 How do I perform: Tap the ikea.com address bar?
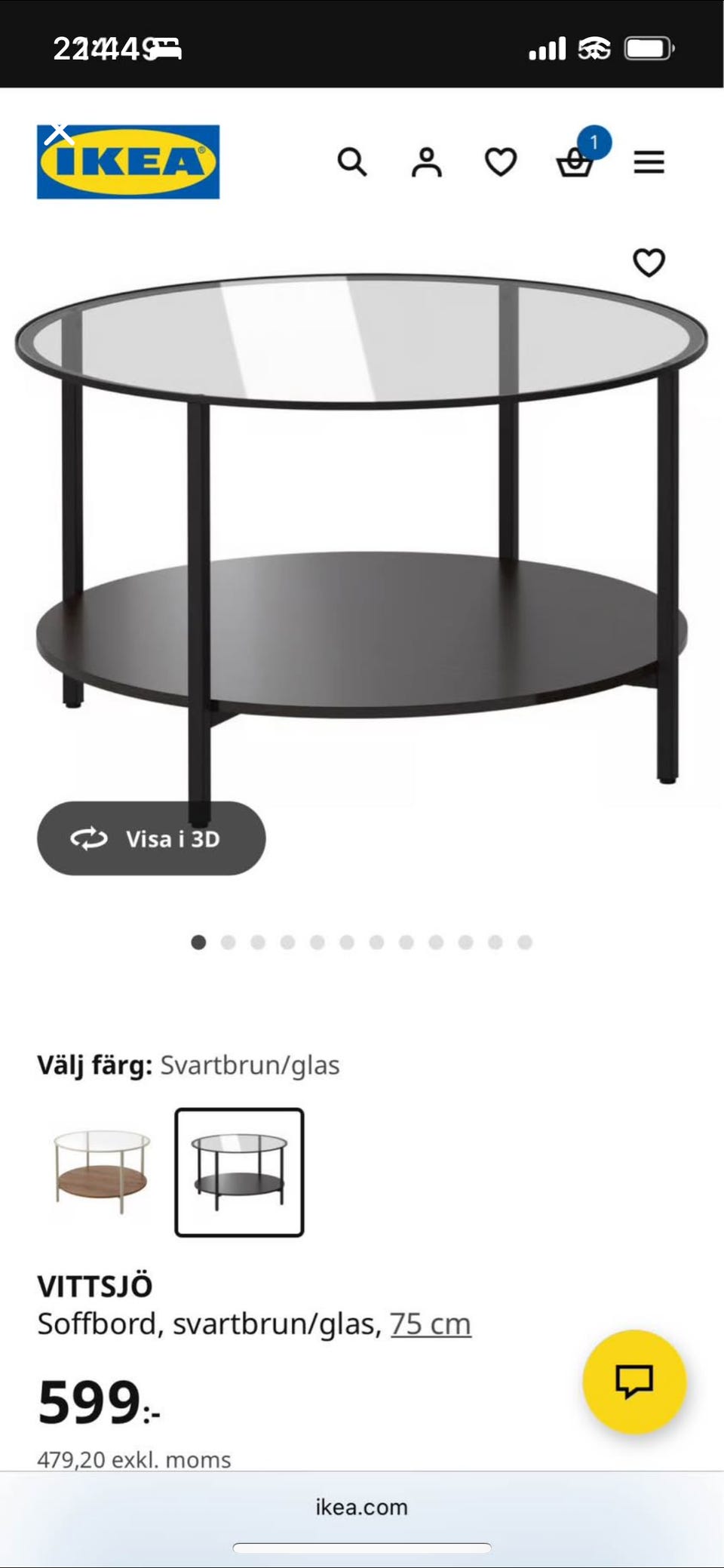tap(362, 1507)
